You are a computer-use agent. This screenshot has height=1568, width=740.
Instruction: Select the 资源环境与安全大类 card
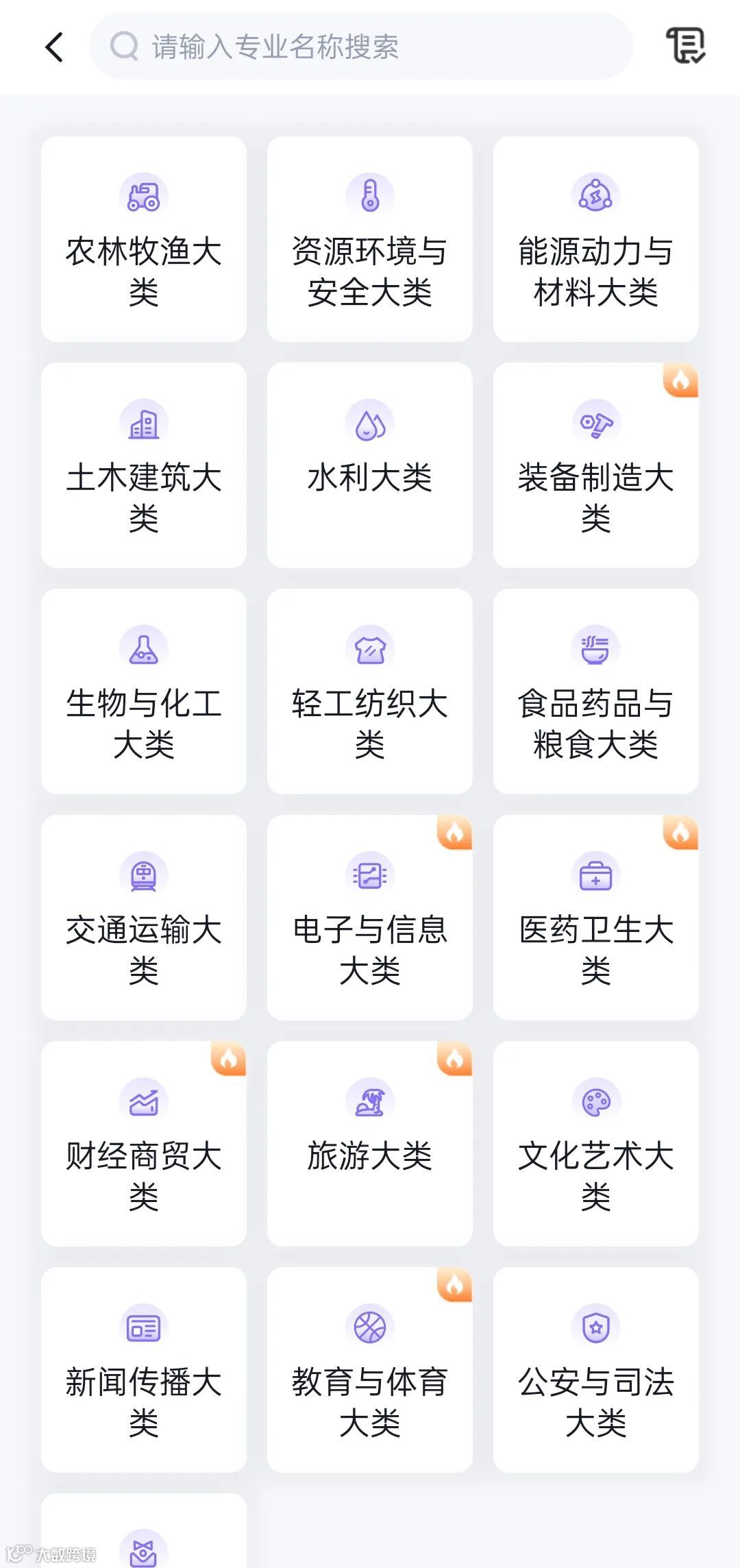(x=370, y=239)
